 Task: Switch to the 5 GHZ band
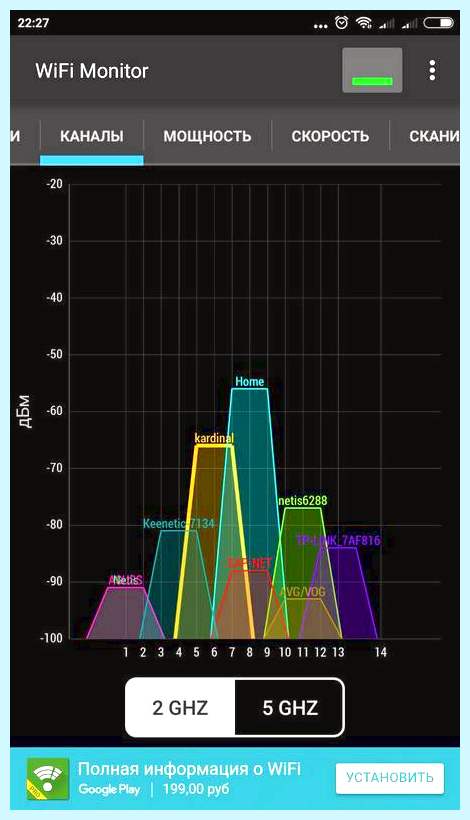pyautogui.click(x=290, y=708)
